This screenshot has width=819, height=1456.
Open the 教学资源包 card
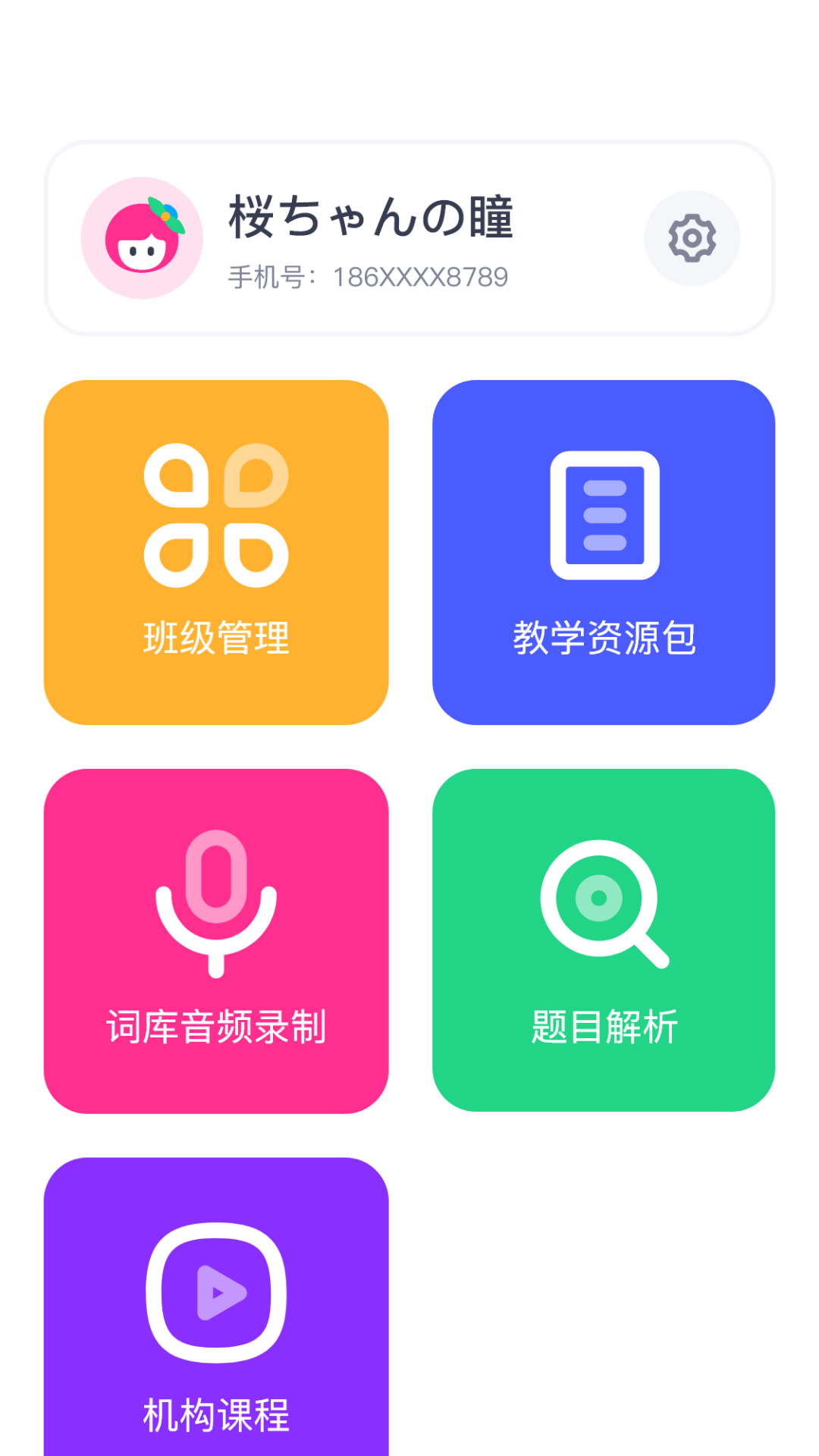[604, 552]
